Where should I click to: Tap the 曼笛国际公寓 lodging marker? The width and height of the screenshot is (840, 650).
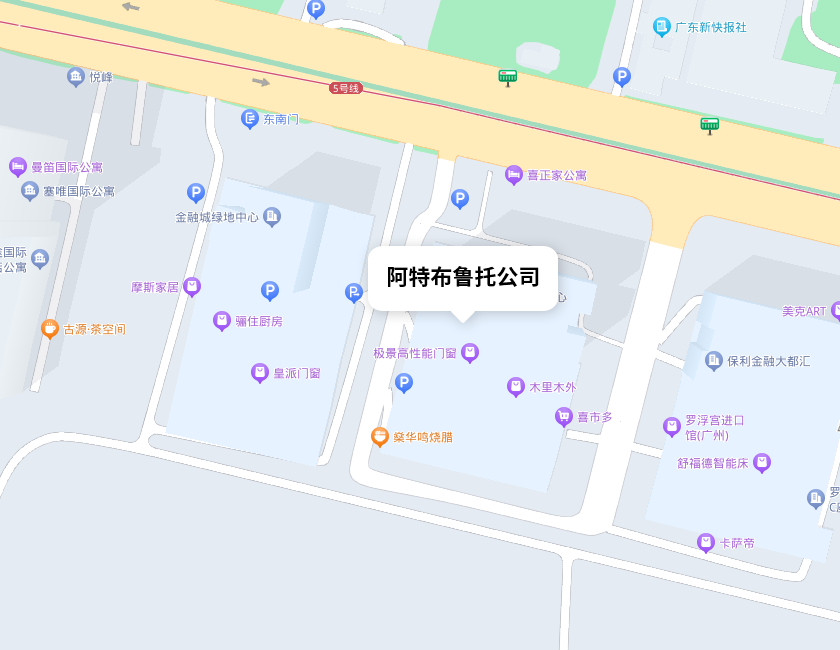(x=18, y=167)
